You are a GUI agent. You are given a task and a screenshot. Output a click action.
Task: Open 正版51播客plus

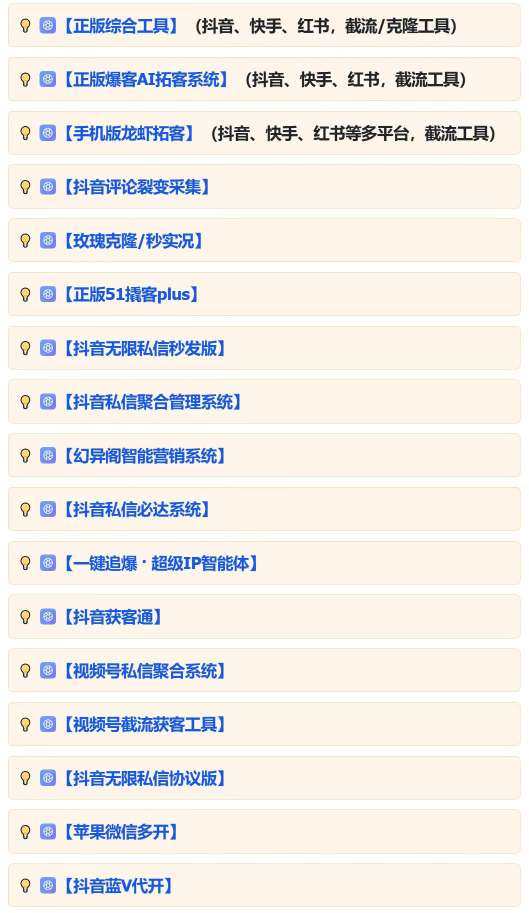click(131, 294)
